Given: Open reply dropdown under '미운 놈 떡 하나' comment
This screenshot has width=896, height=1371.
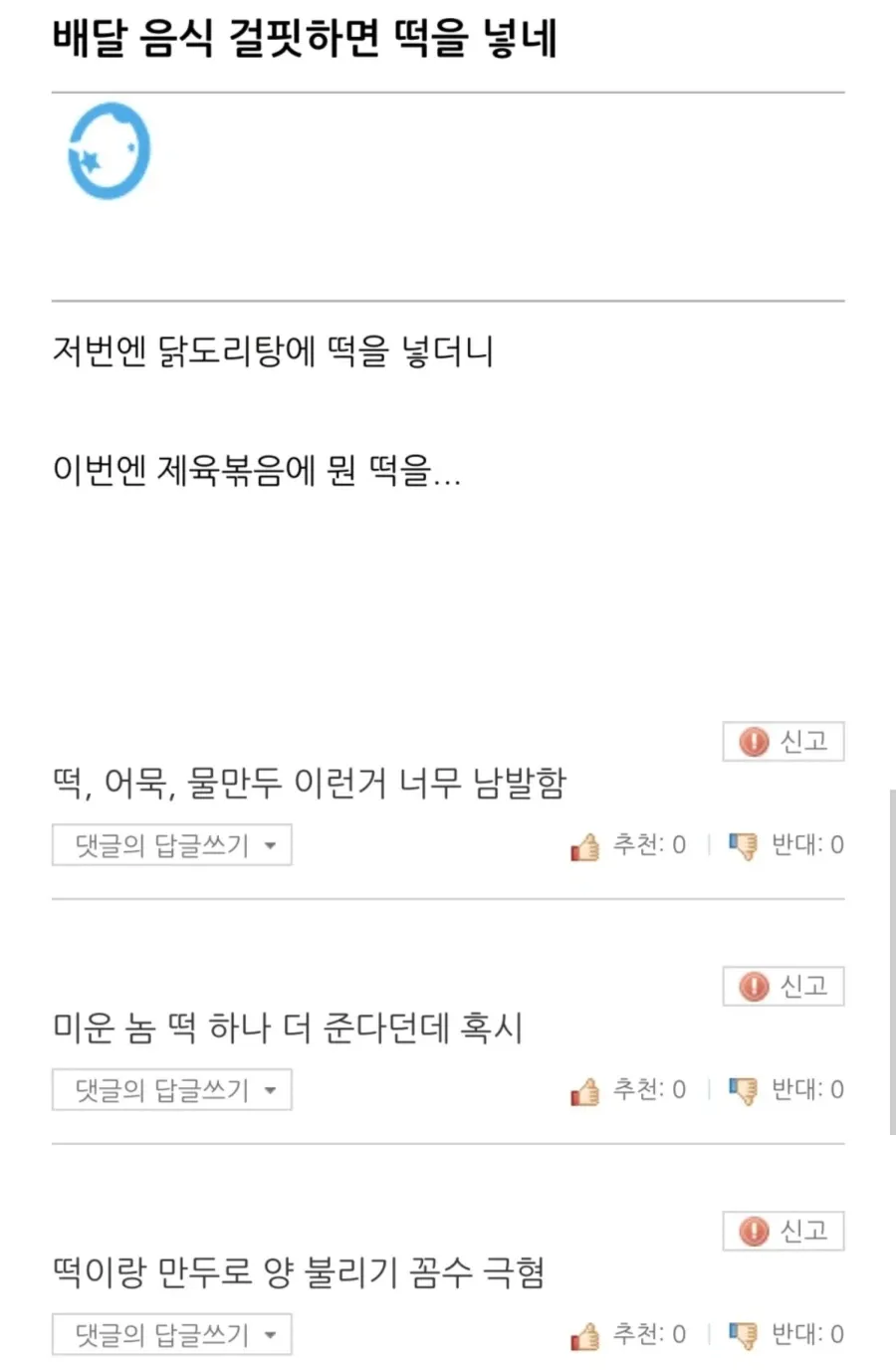Looking at the screenshot, I should (x=172, y=1090).
